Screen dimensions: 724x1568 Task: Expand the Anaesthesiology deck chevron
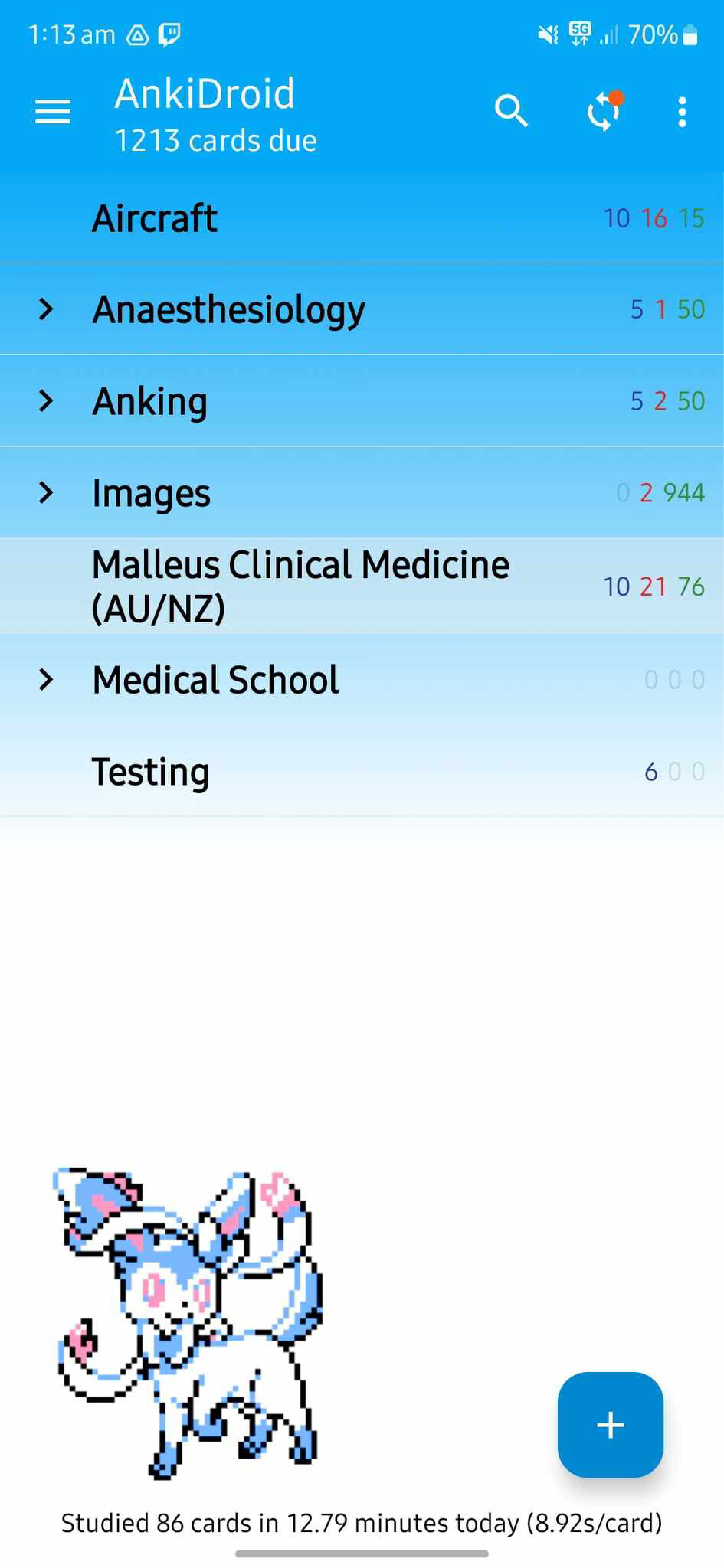[46, 309]
